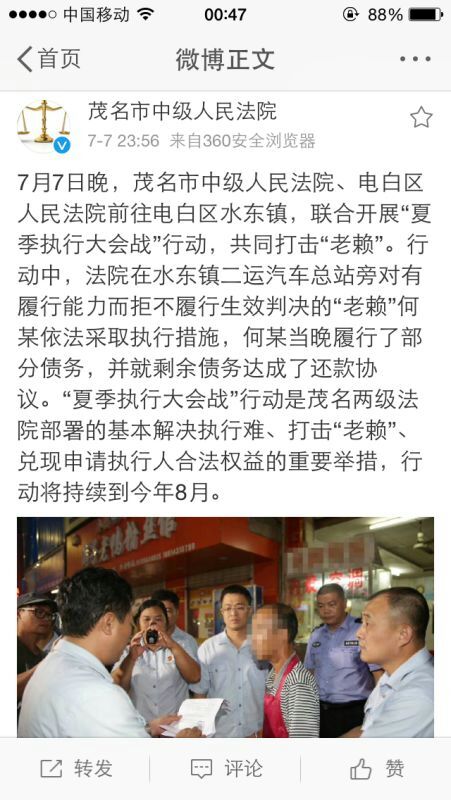Image resolution: width=451 pixels, height=800 pixels.
Task: Like this post with 赞
Action: coord(377,768)
